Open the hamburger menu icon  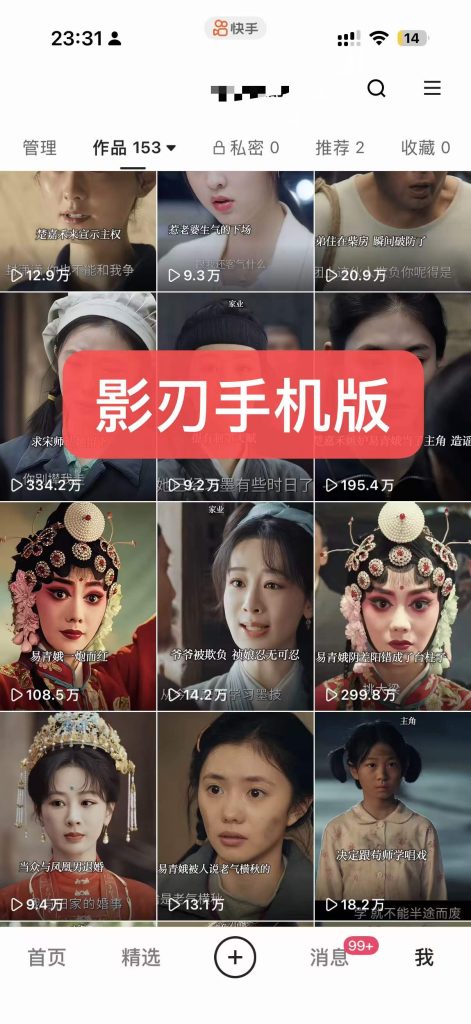click(x=432, y=88)
